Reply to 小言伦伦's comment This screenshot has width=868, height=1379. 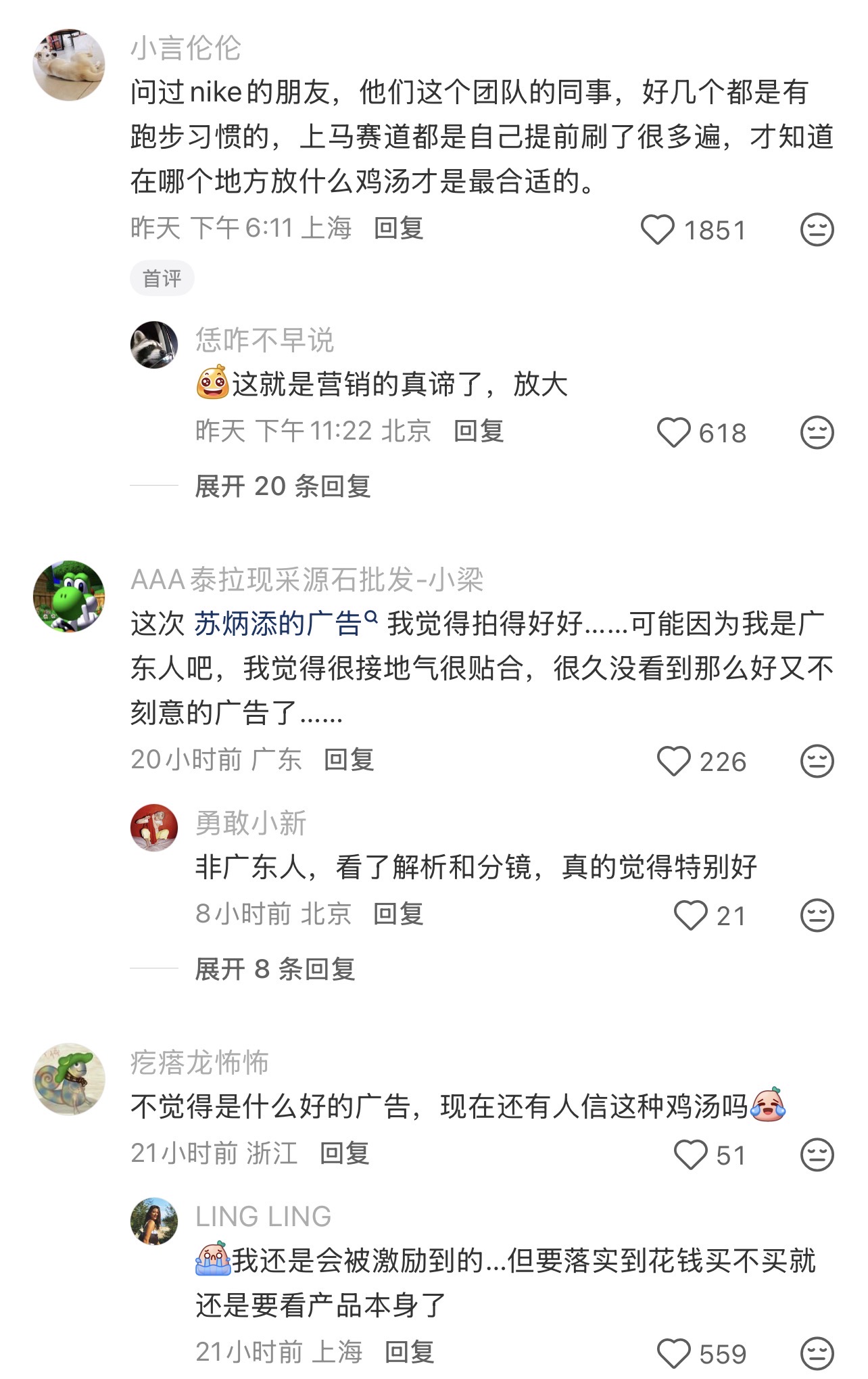(x=398, y=229)
